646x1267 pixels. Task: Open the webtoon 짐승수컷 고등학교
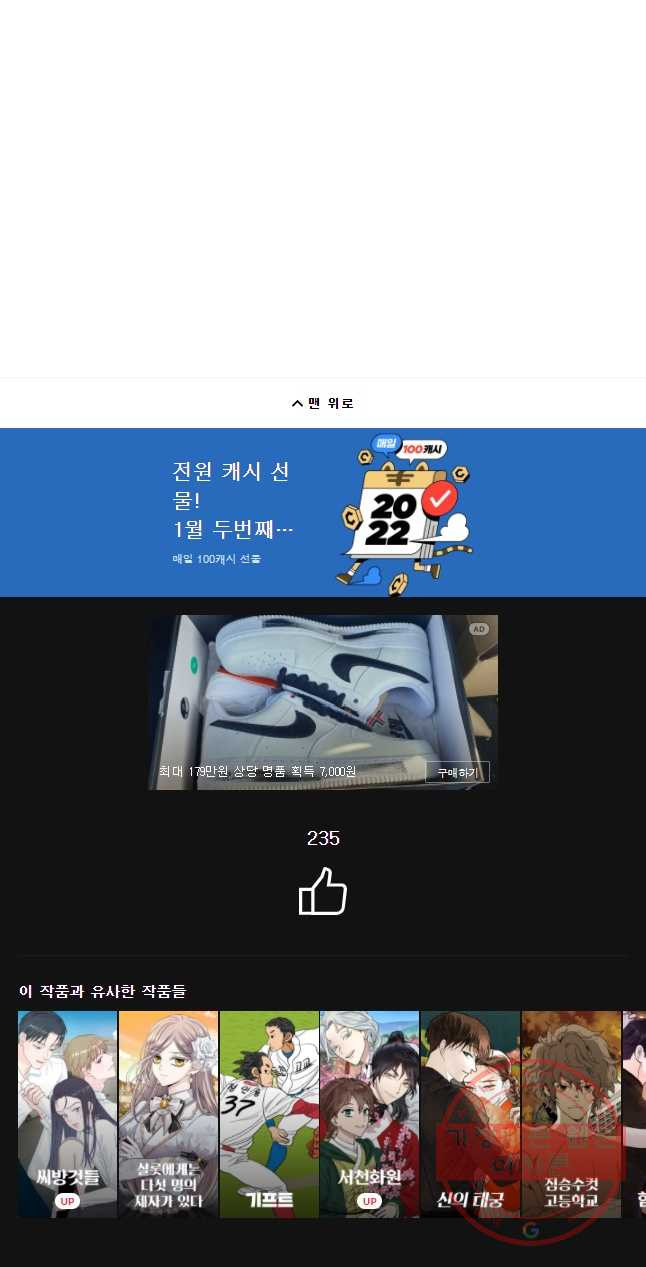click(571, 1114)
